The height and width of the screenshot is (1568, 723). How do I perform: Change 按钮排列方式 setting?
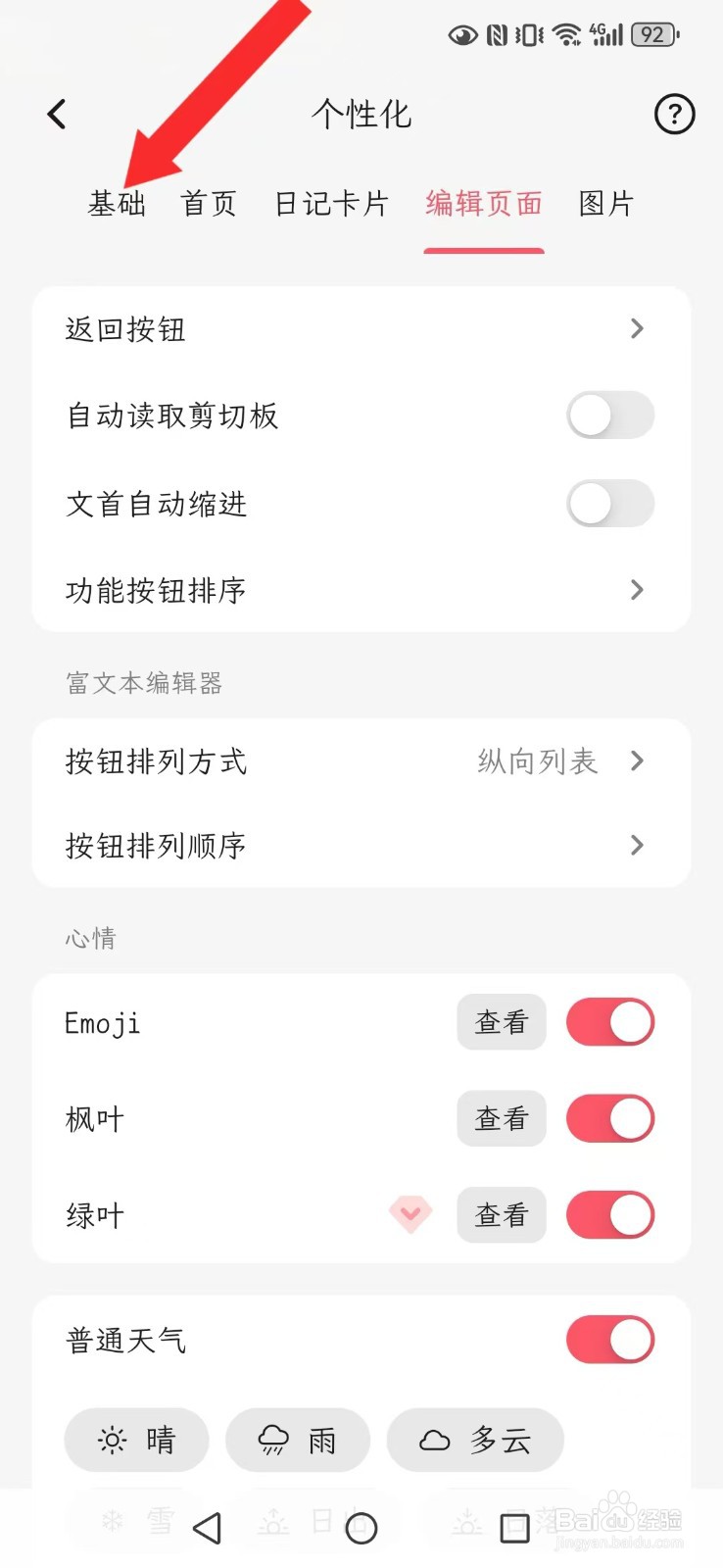click(x=361, y=761)
